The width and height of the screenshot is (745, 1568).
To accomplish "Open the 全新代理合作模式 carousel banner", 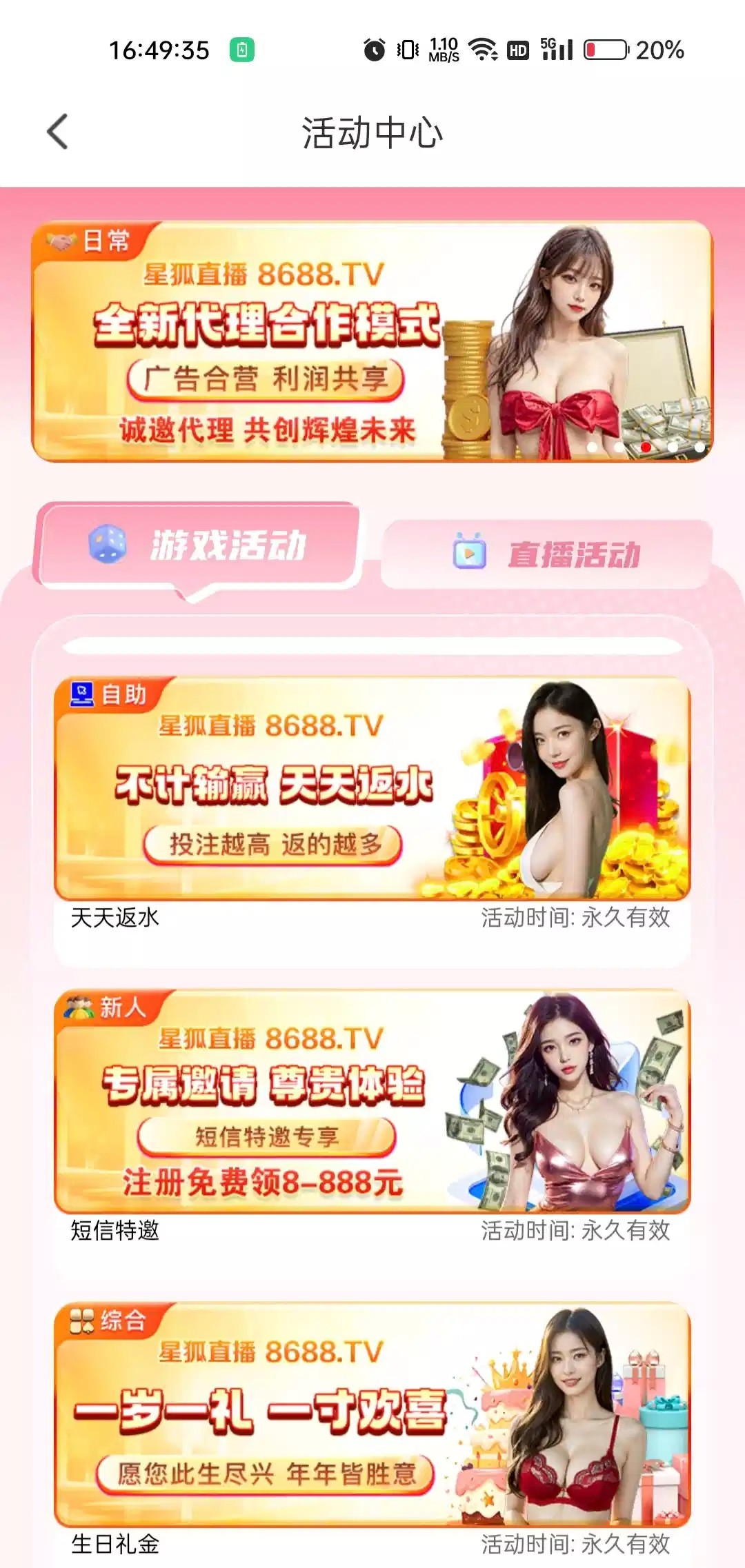I will point(372,341).
